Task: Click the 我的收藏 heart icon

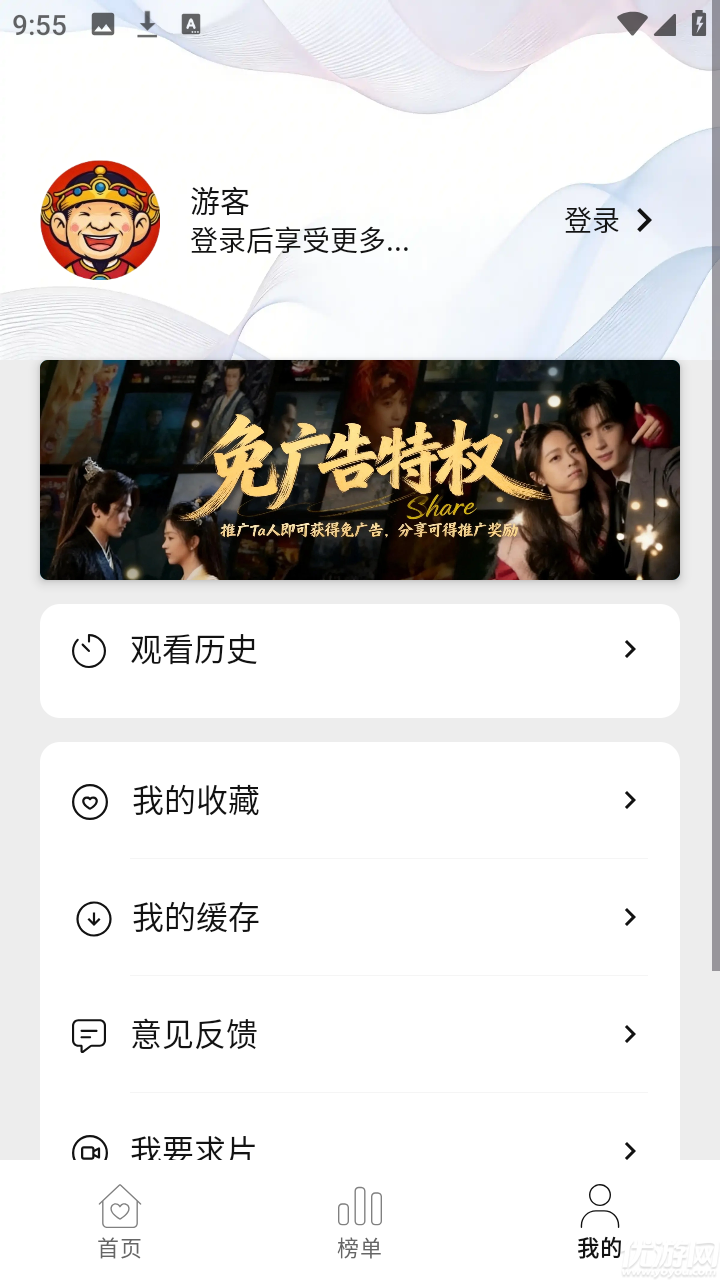Action: (90, 800)
